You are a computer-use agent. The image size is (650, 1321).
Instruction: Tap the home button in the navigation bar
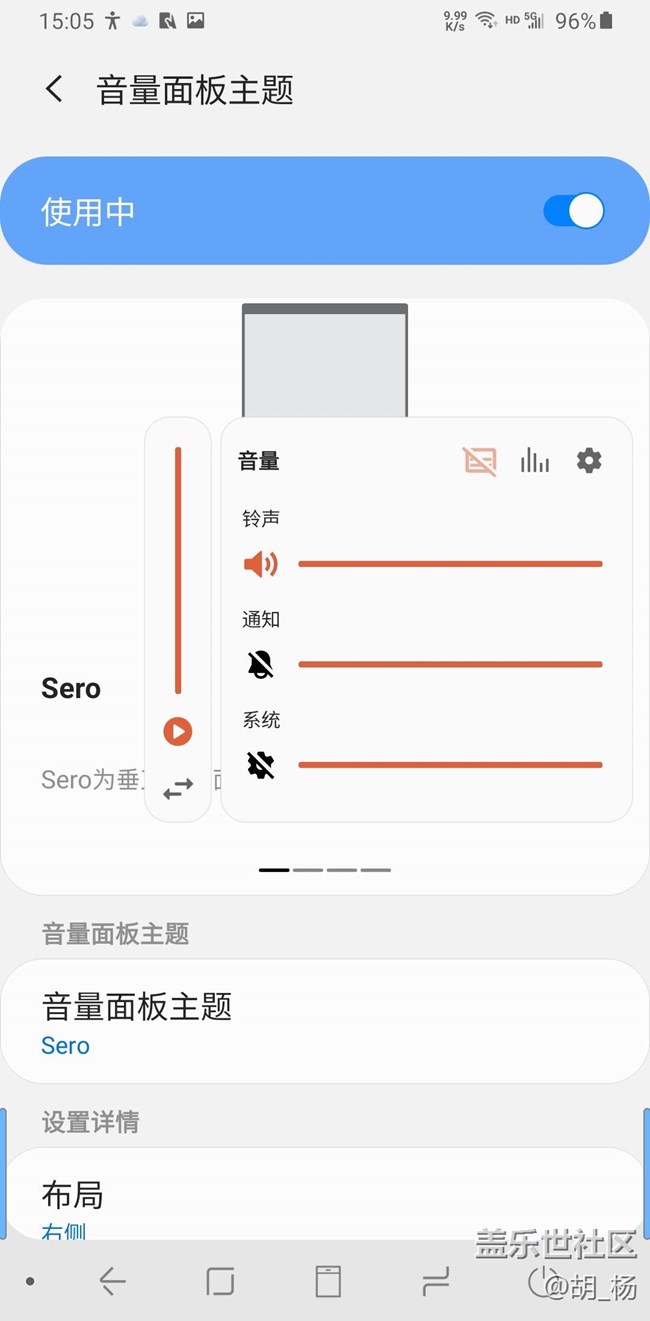220,1281
